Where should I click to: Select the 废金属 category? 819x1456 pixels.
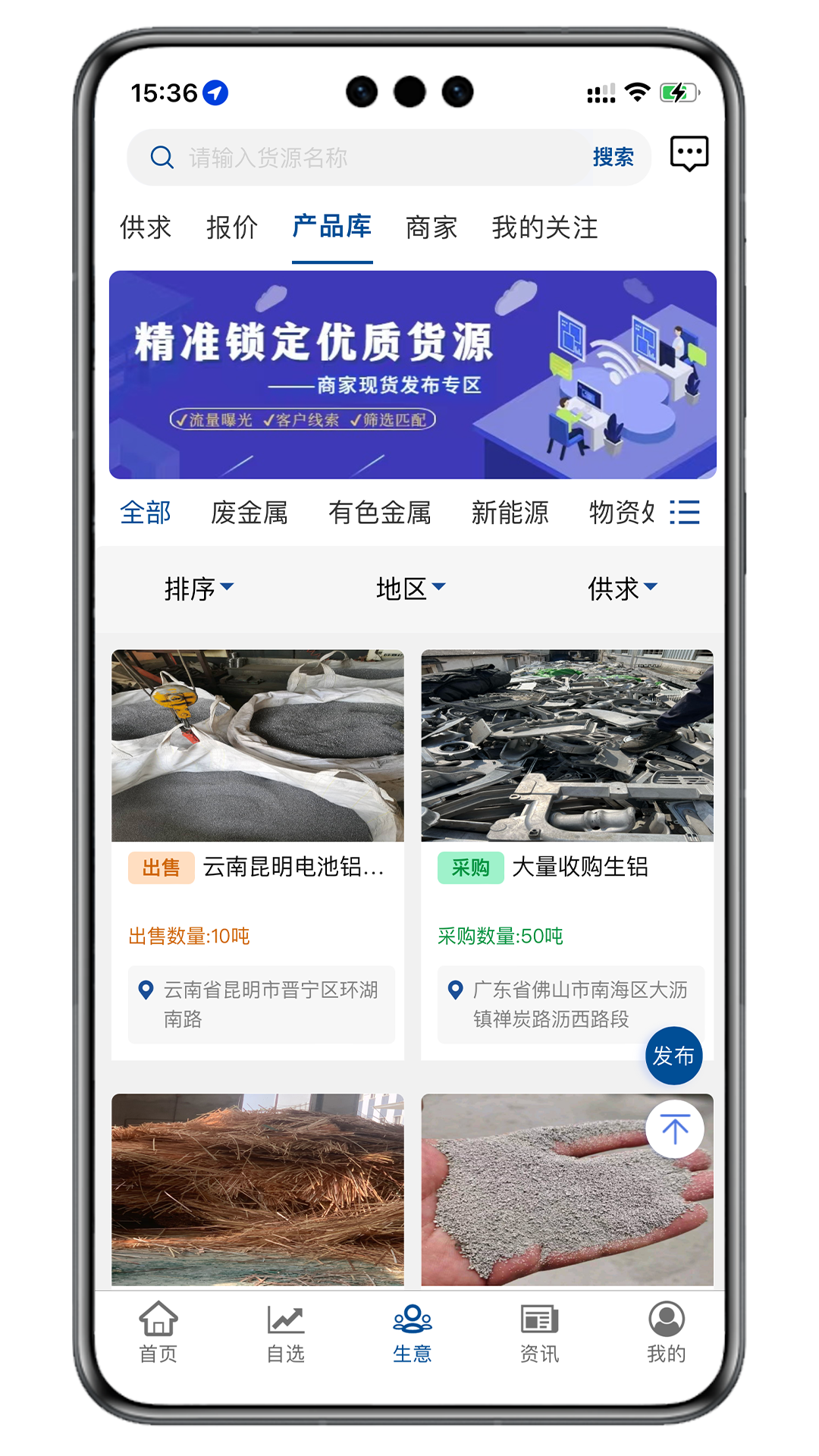[x=249, y=513]
